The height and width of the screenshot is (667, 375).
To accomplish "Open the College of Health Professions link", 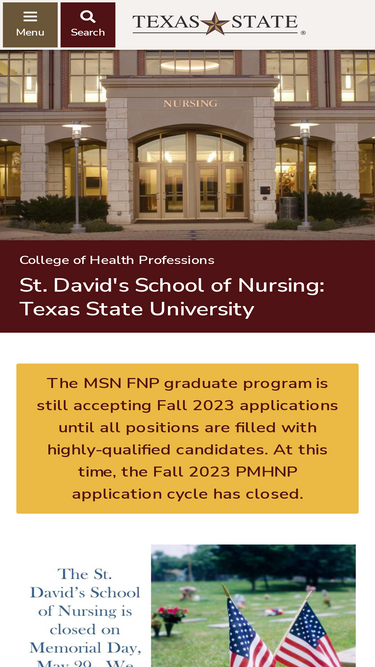I will (117, 260).
